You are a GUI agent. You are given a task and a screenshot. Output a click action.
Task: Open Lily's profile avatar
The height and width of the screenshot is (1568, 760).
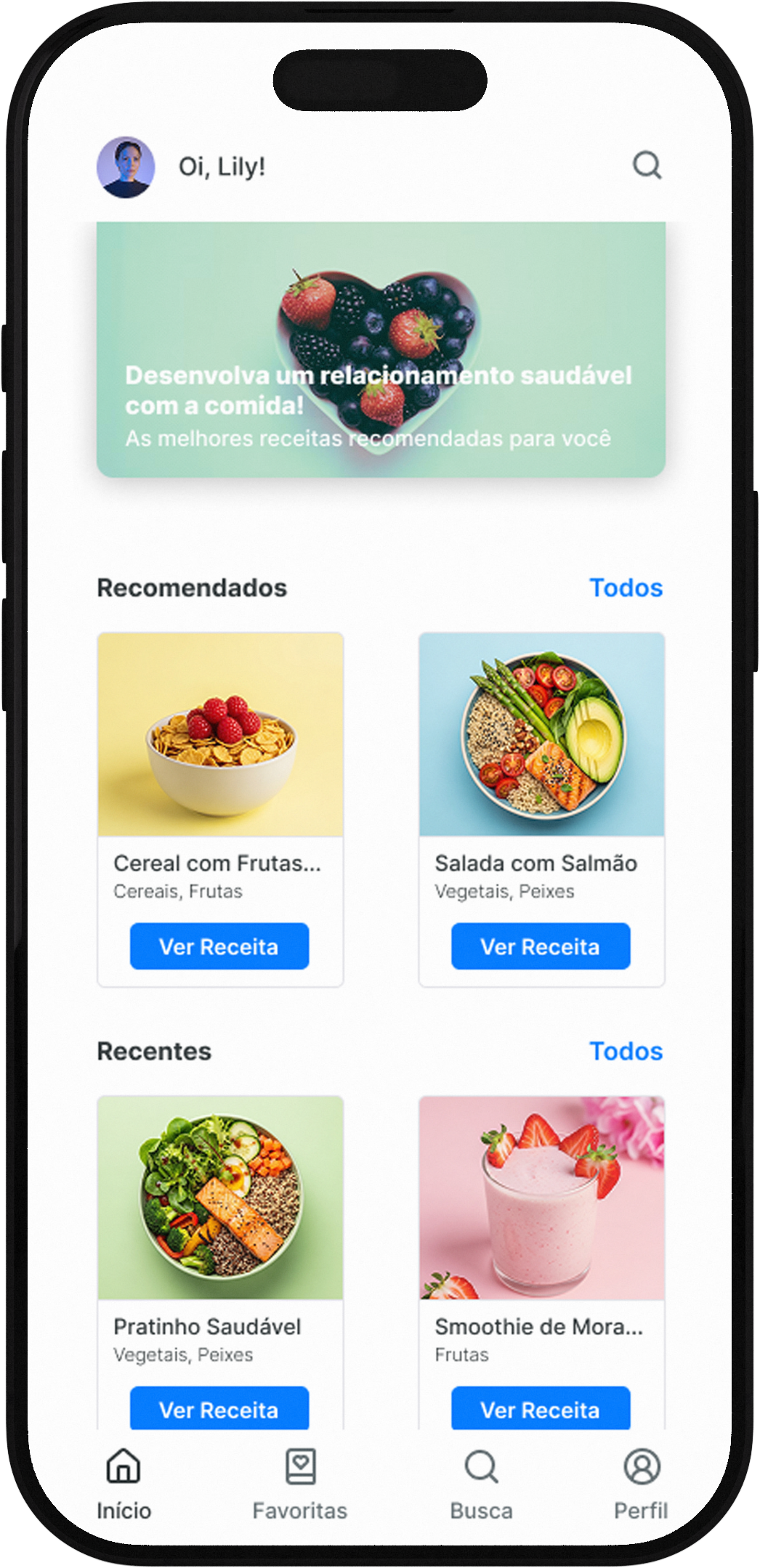pos(126,167)
